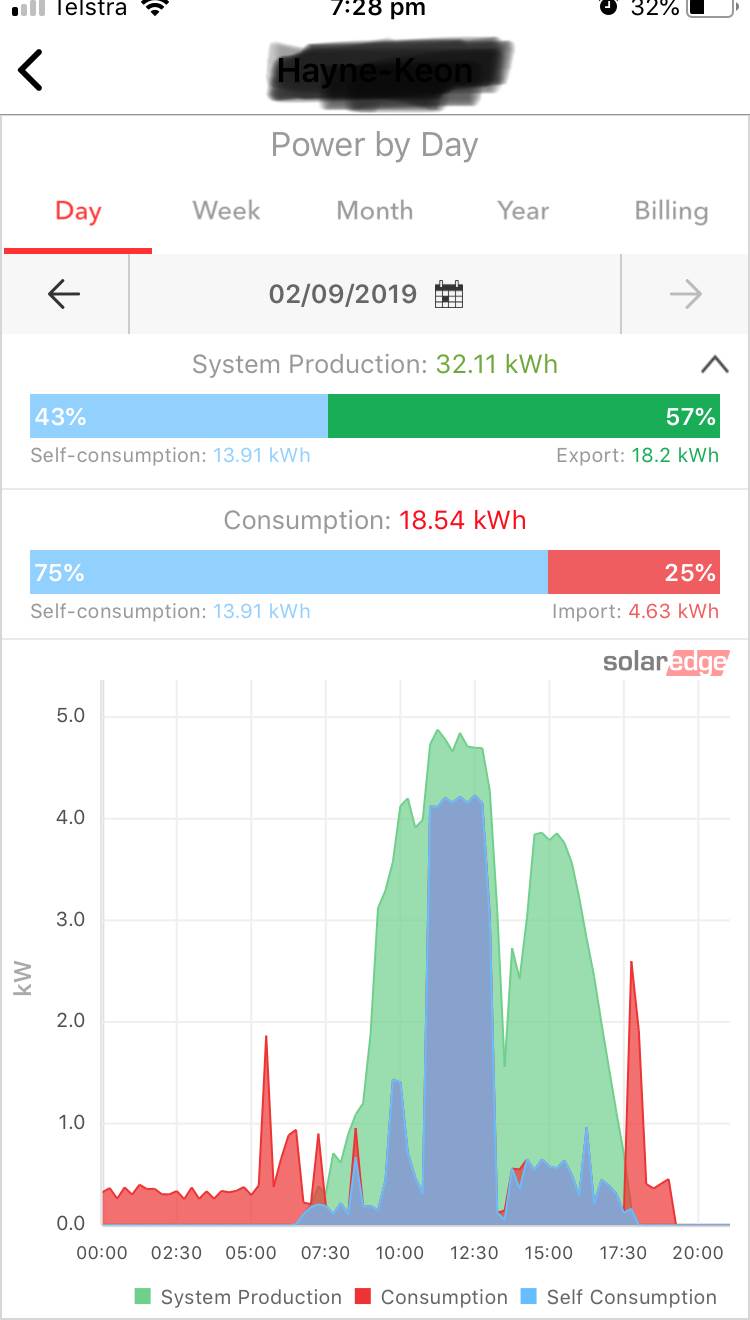Open the Billing tab
This screenshot has width=750, height=1320.
pos(671,211)
